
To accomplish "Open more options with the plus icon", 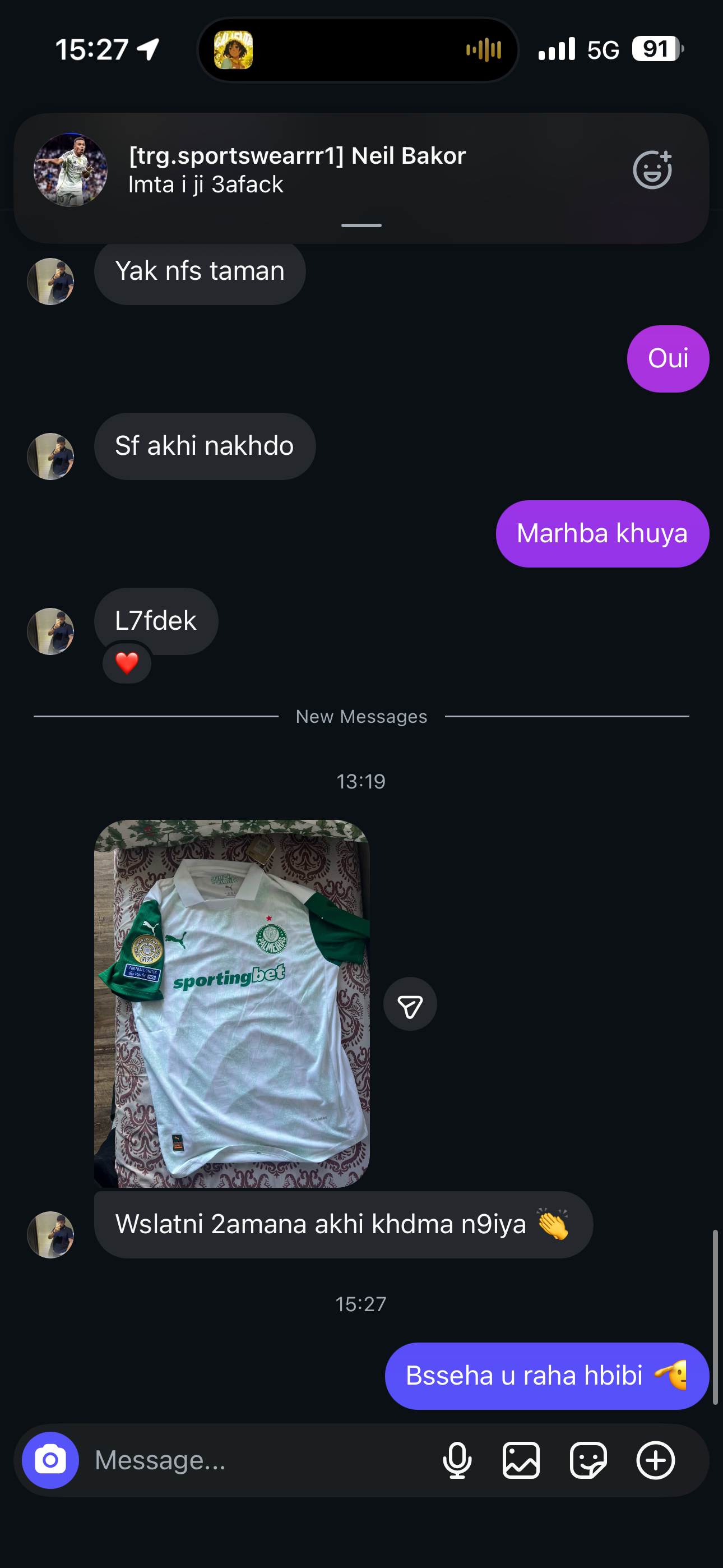I will pos(655,1460).
